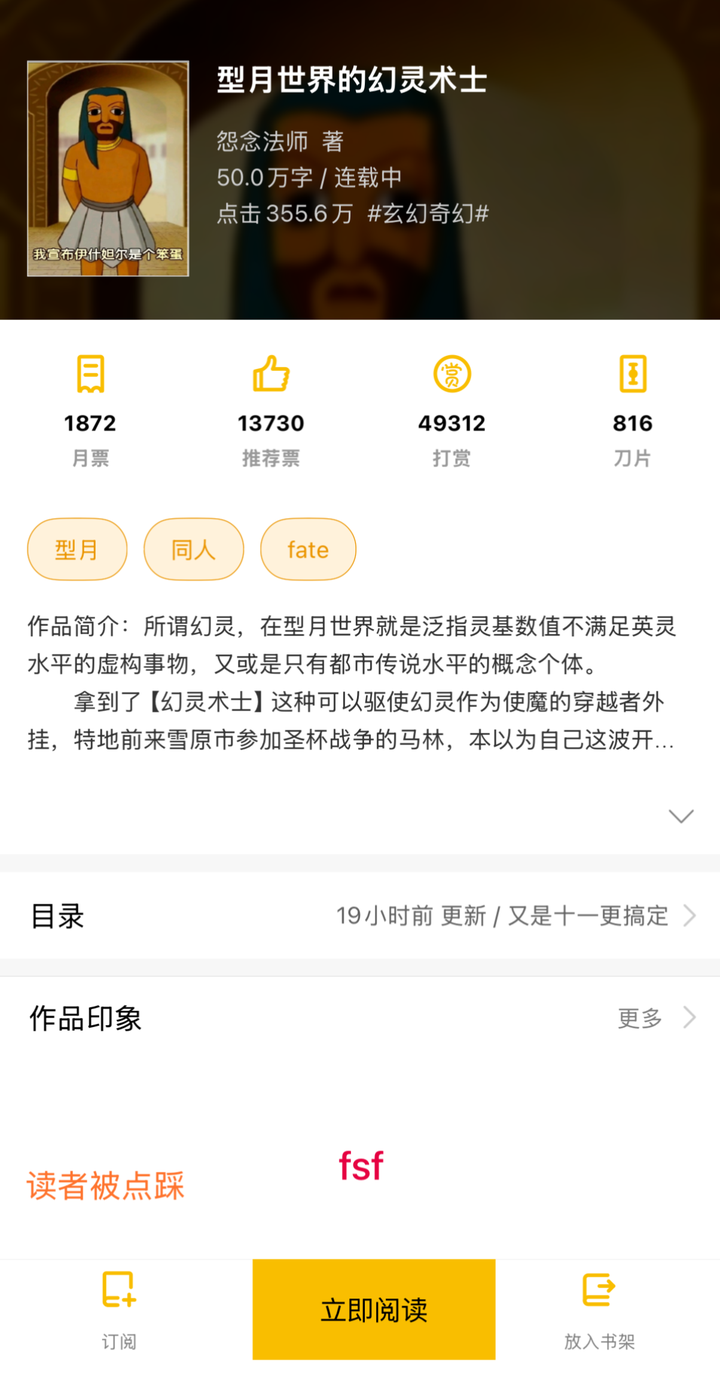Tap the 读者被点踩 impression tag
720x1378 pixels.
[x=105, y=1186]
